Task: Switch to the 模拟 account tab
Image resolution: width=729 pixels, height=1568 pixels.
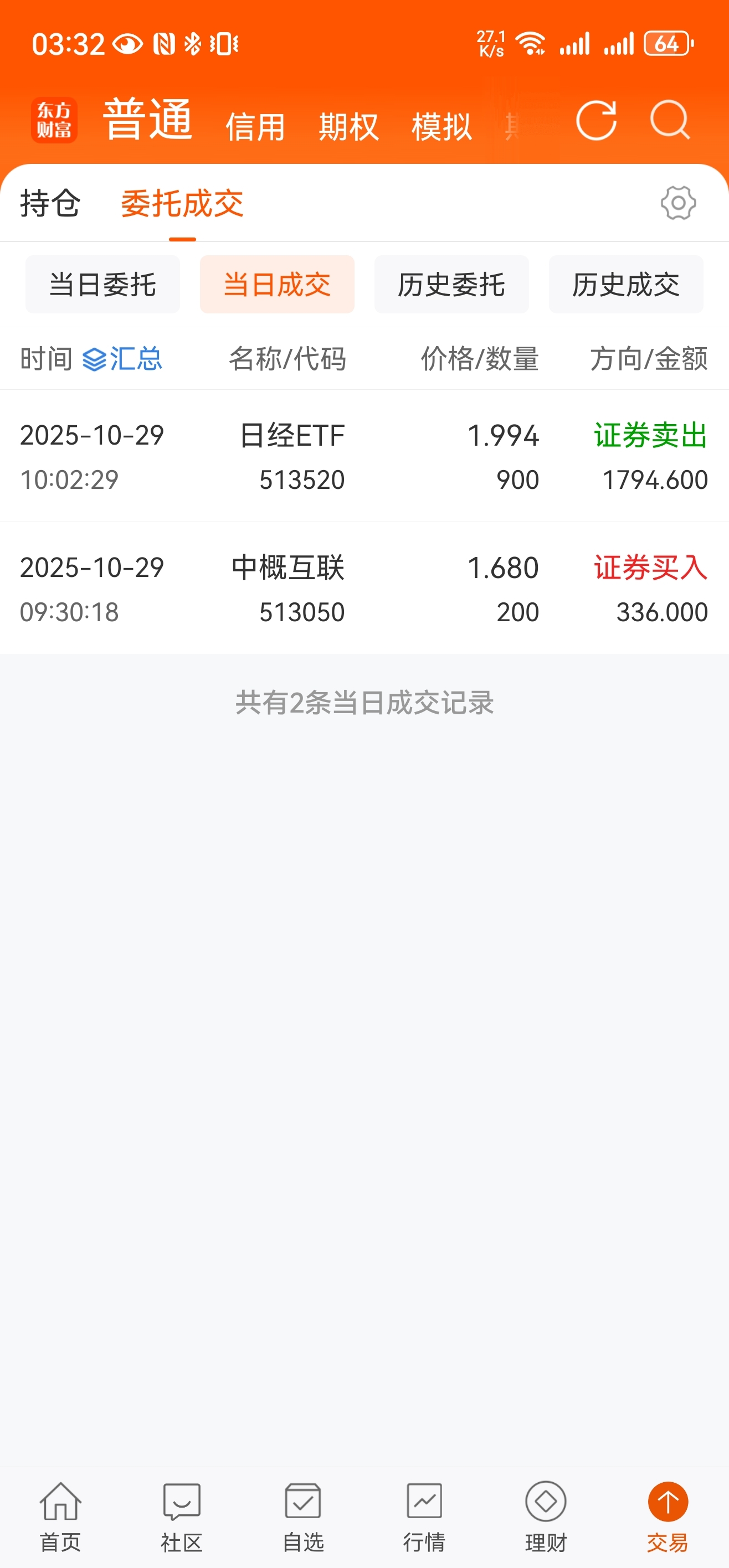Action: pos(441,127)
